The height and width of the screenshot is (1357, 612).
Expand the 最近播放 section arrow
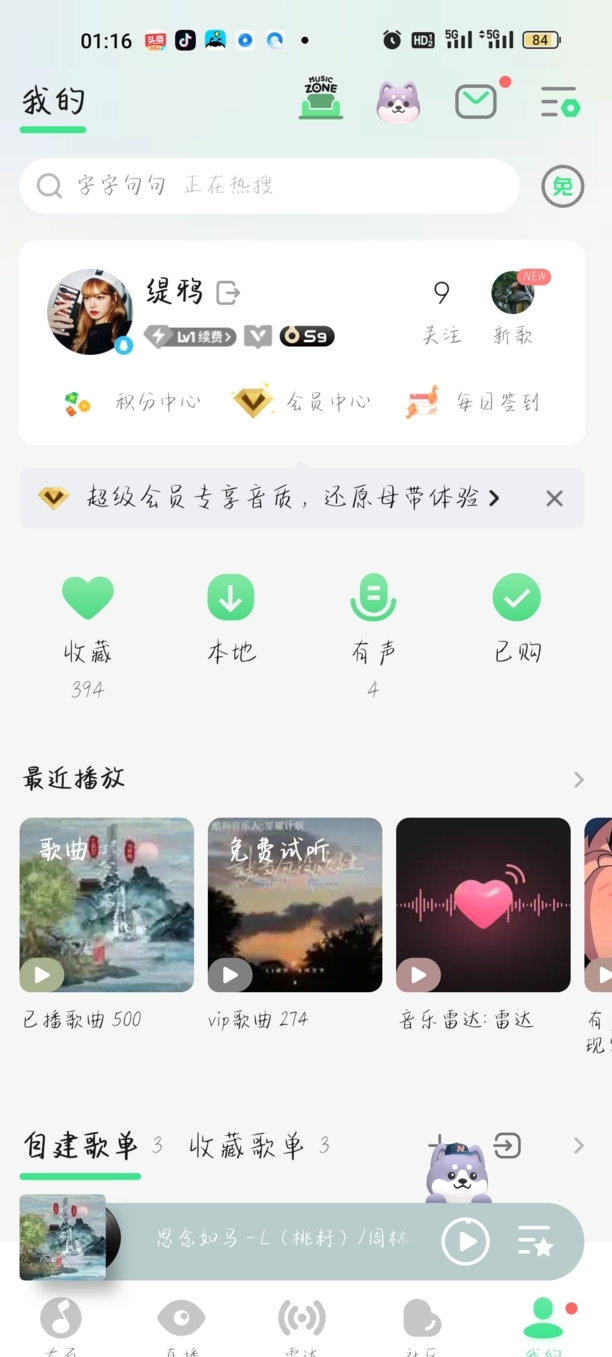(x=579, y=779)
